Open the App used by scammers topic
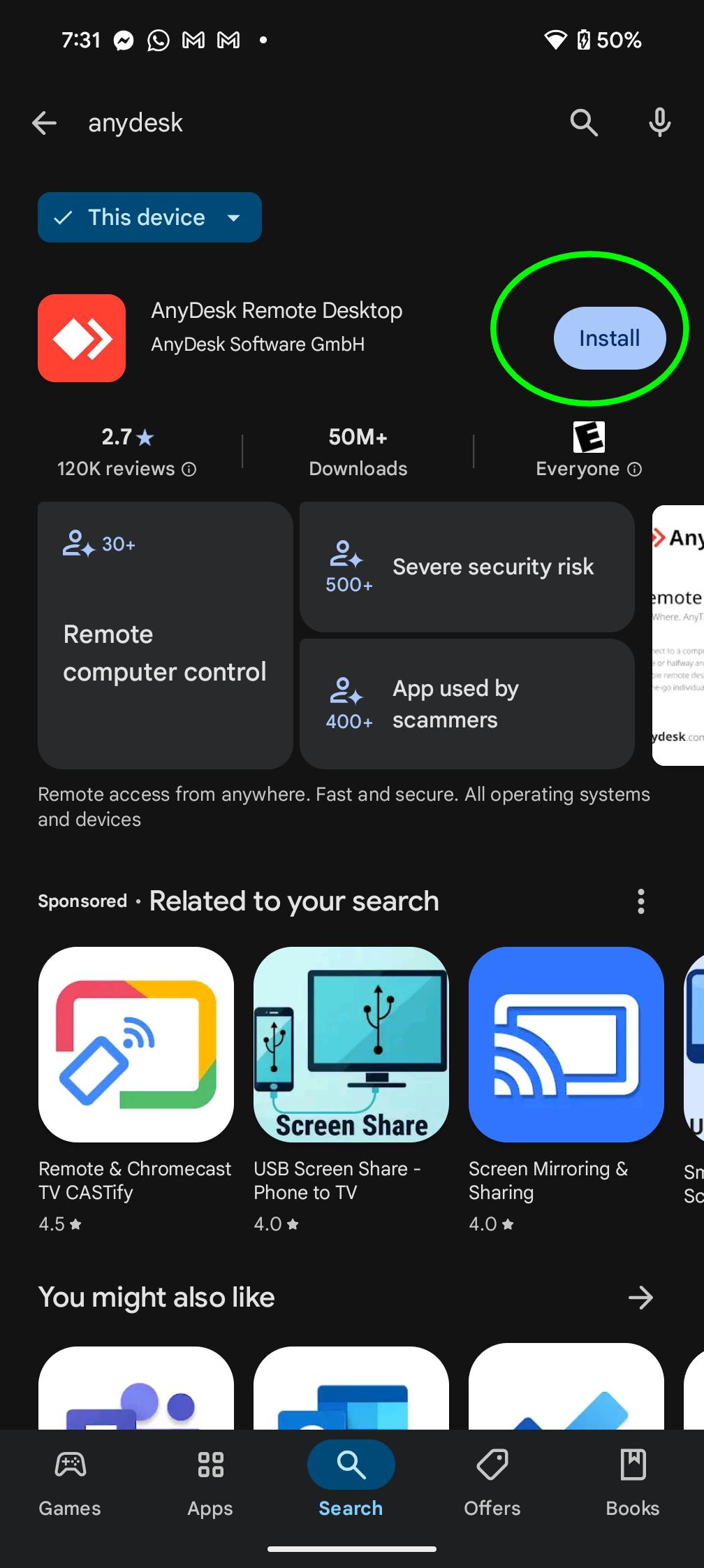 click(x=467, y=704)
